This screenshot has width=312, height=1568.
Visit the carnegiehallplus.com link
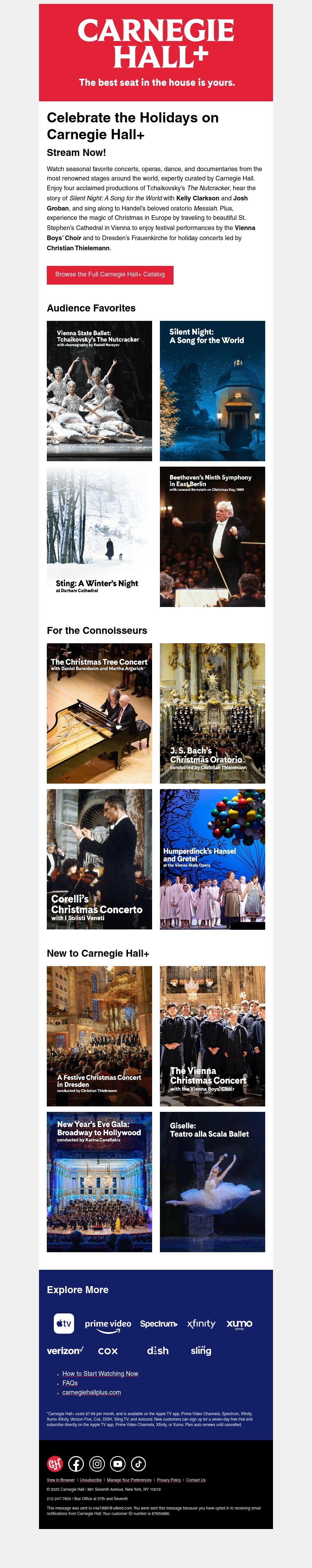pos(91,1393)
